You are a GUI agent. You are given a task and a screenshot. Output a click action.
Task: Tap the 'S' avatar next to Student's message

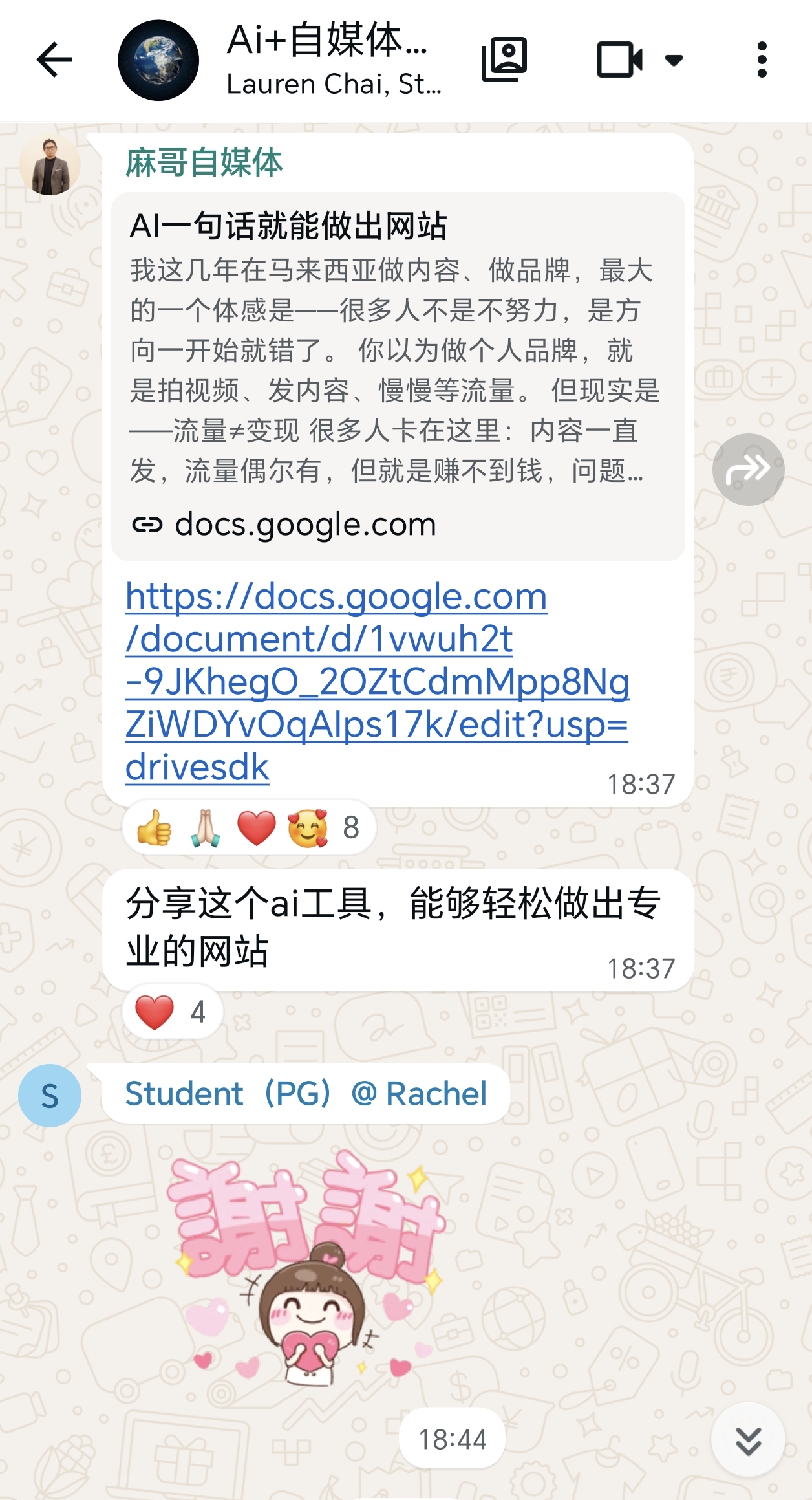[x=49, y=1096]
